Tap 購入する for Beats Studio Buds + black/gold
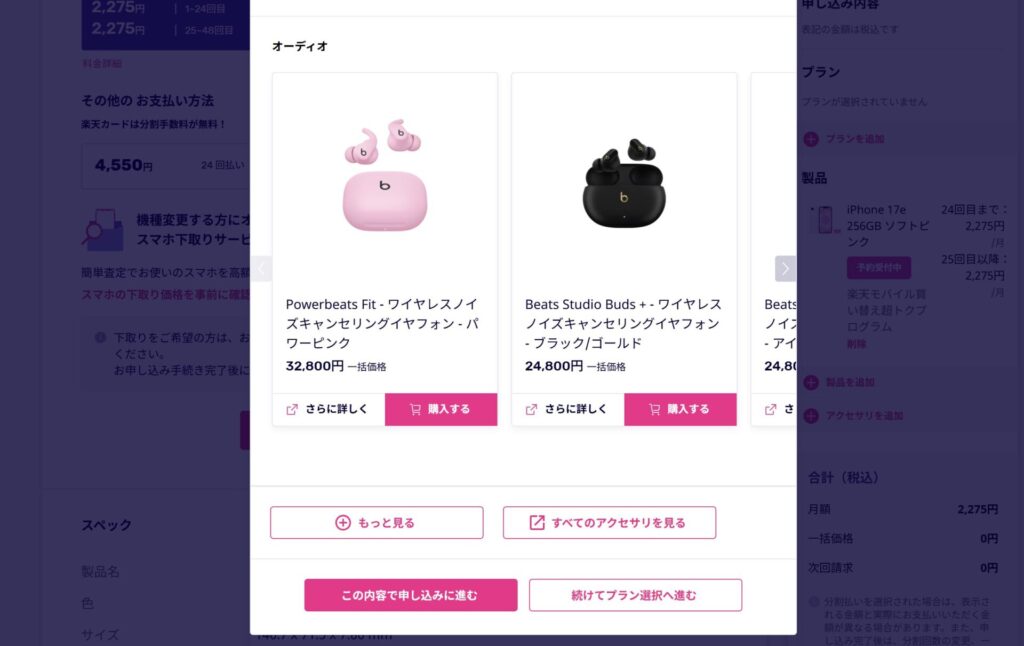 click(x=680, y=409)
